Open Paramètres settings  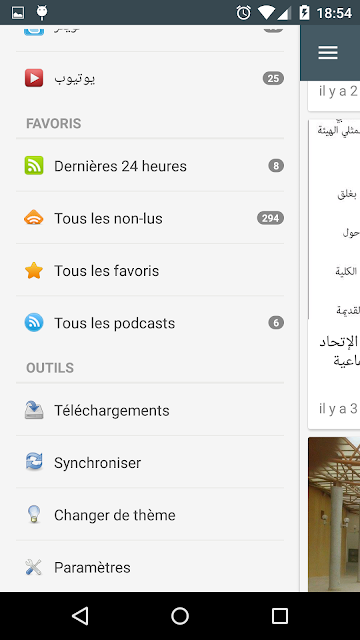150,567
